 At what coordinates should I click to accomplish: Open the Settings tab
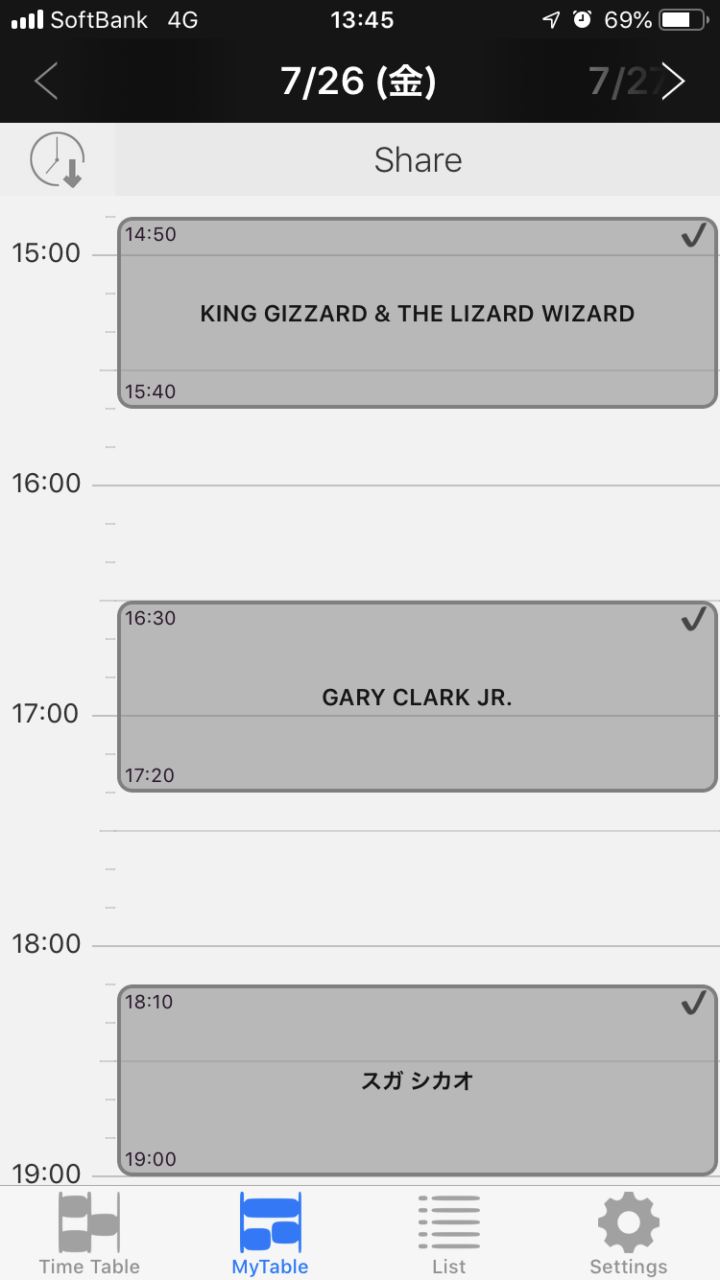click(x=628, y=1234)
